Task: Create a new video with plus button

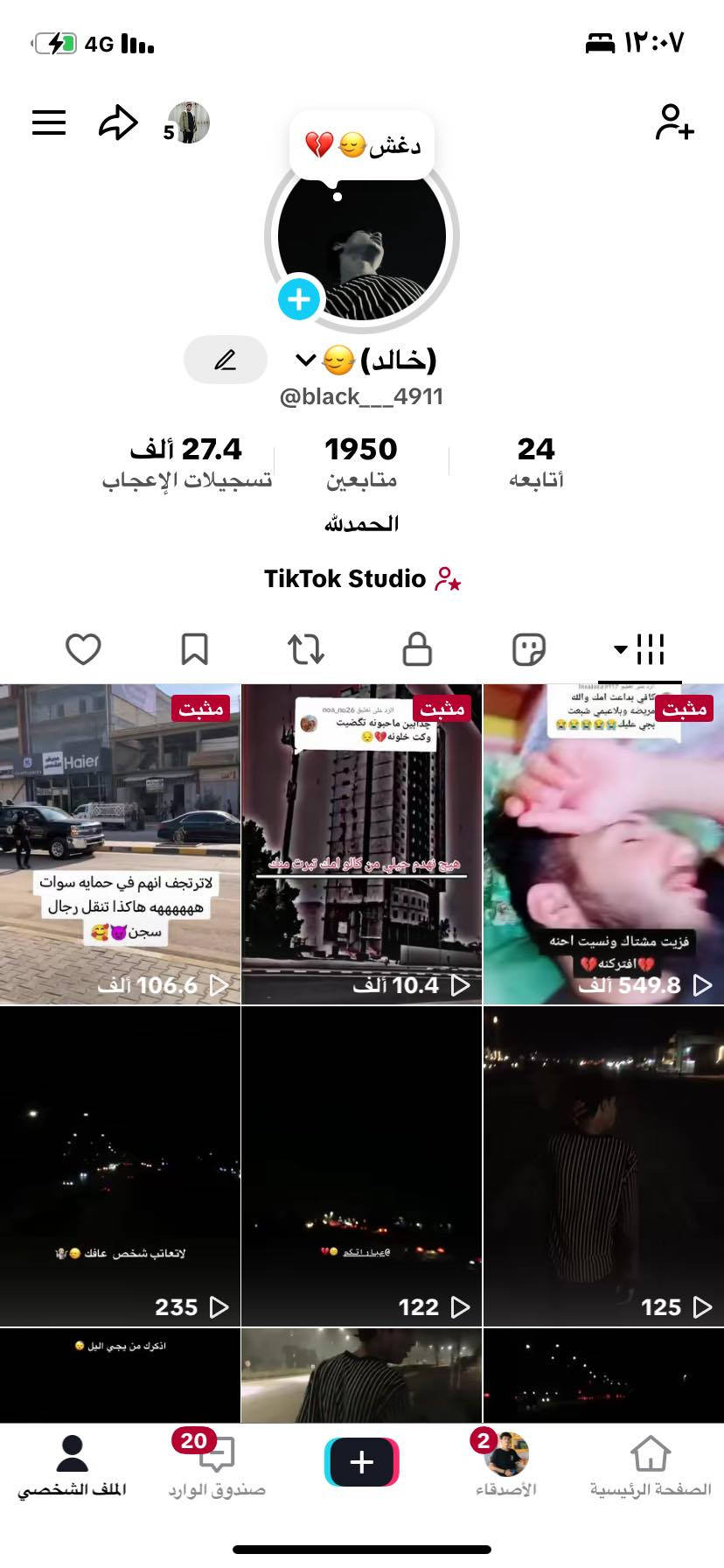Action: (362, 1462)
